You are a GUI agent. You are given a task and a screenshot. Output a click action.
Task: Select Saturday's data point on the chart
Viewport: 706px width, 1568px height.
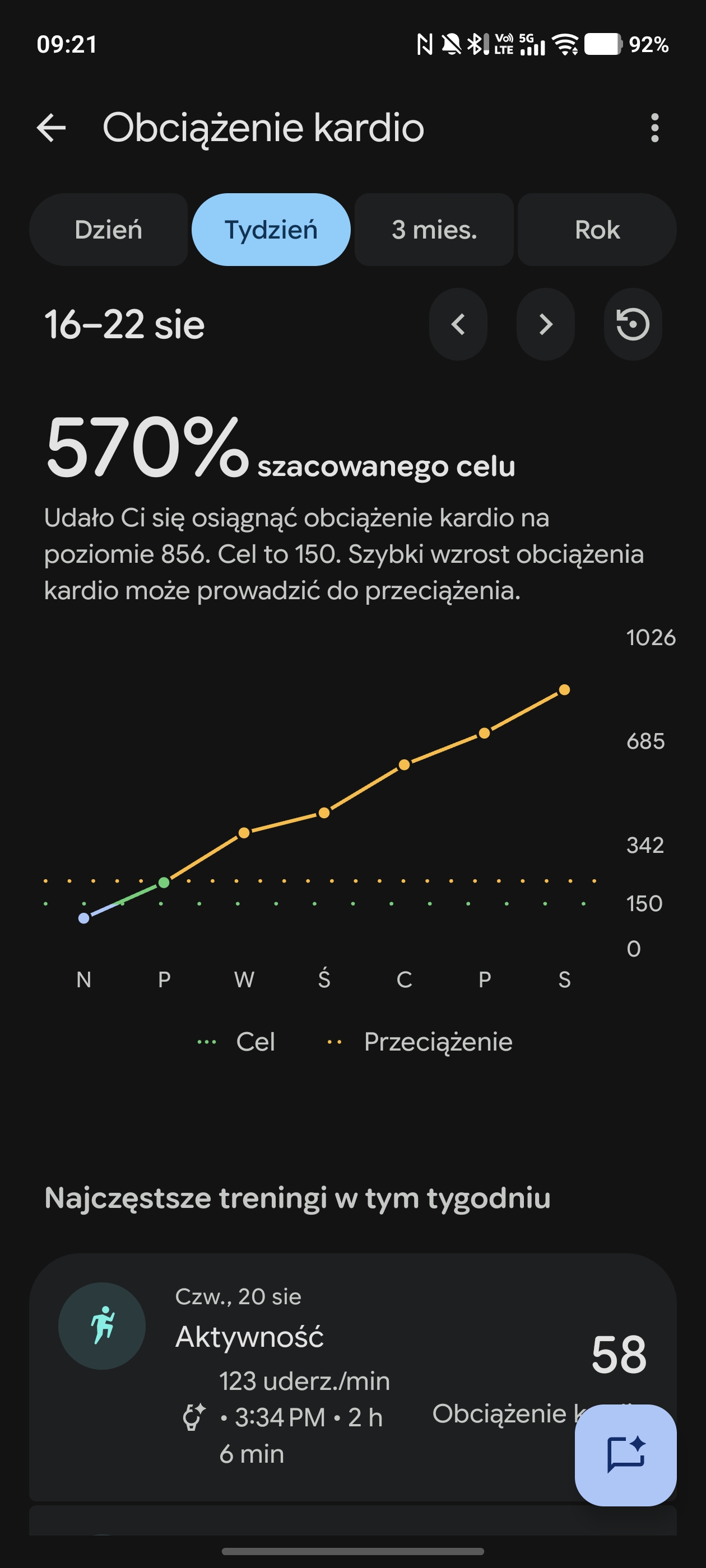pos(565,690)
